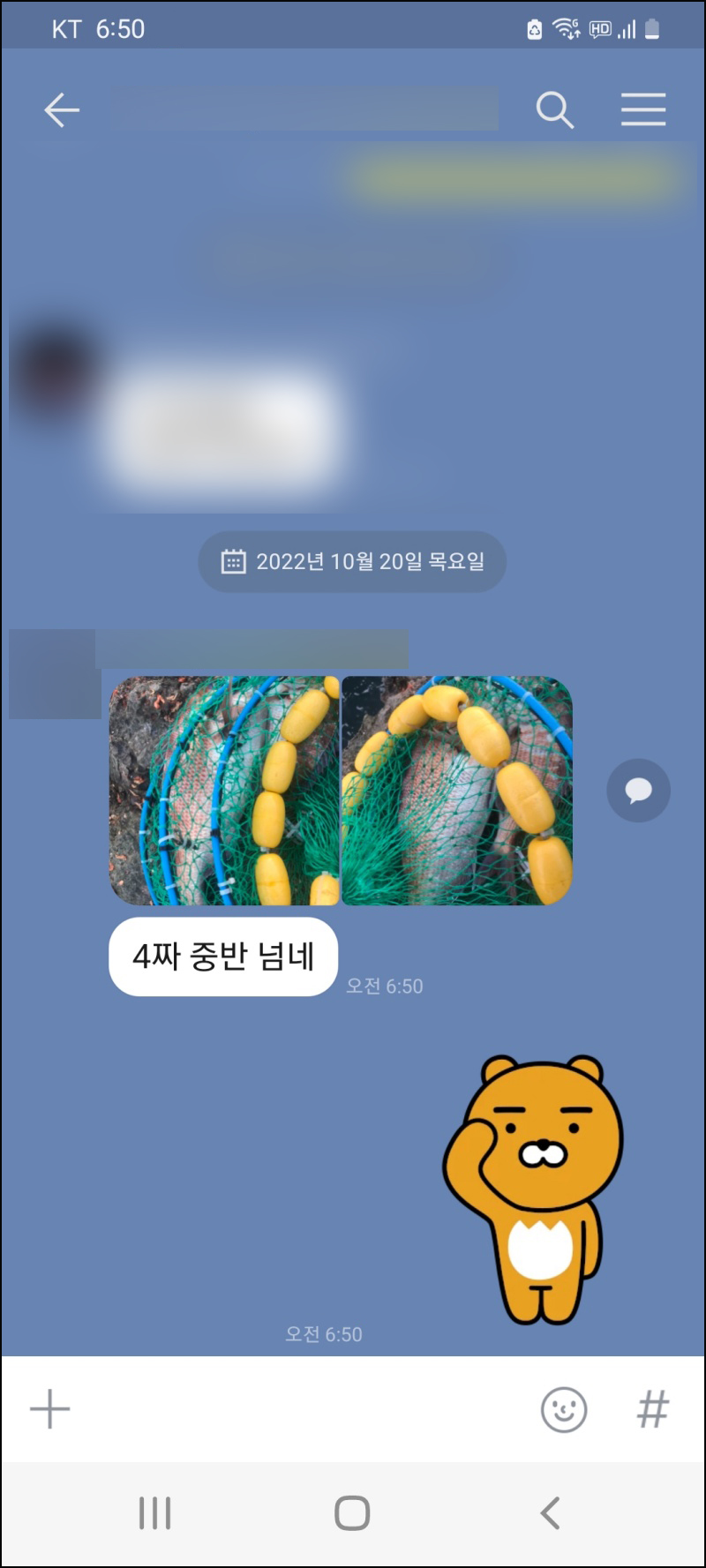Open the emoticon picker

pos(563,1409)
